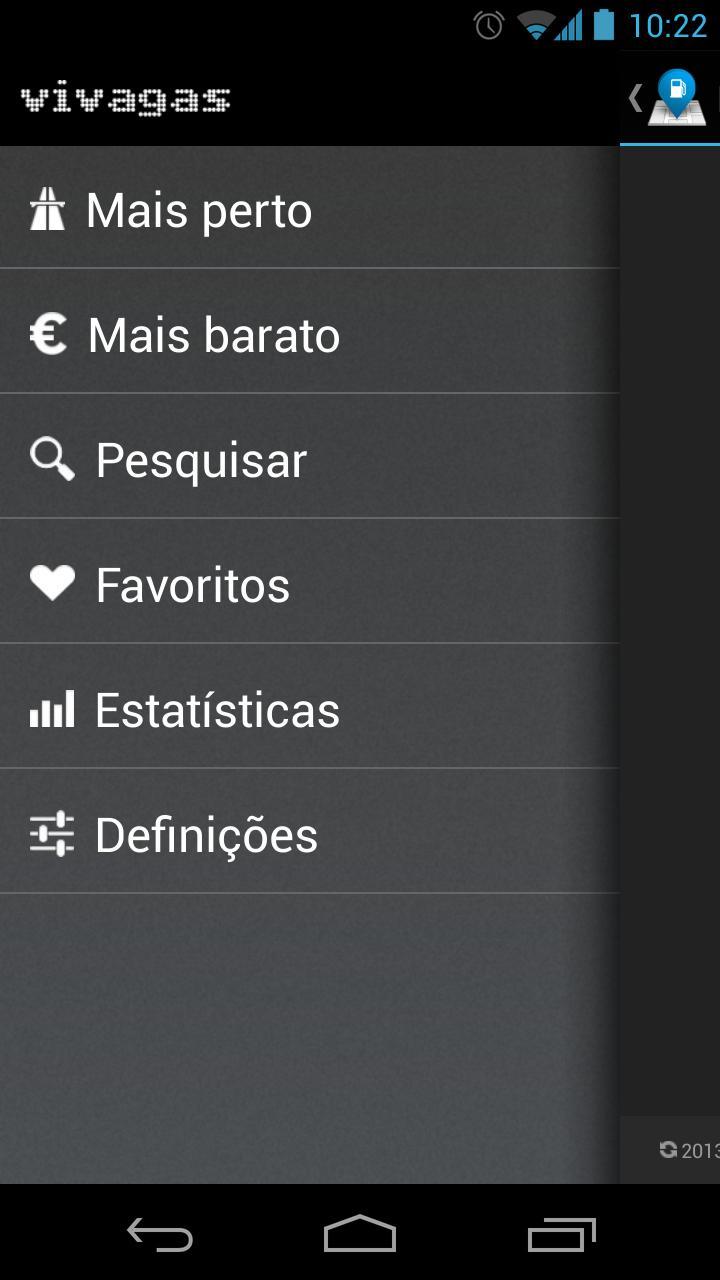View Estatísticas section
Viewport: 720px width, 1280px height.
[x=217, y=710]
